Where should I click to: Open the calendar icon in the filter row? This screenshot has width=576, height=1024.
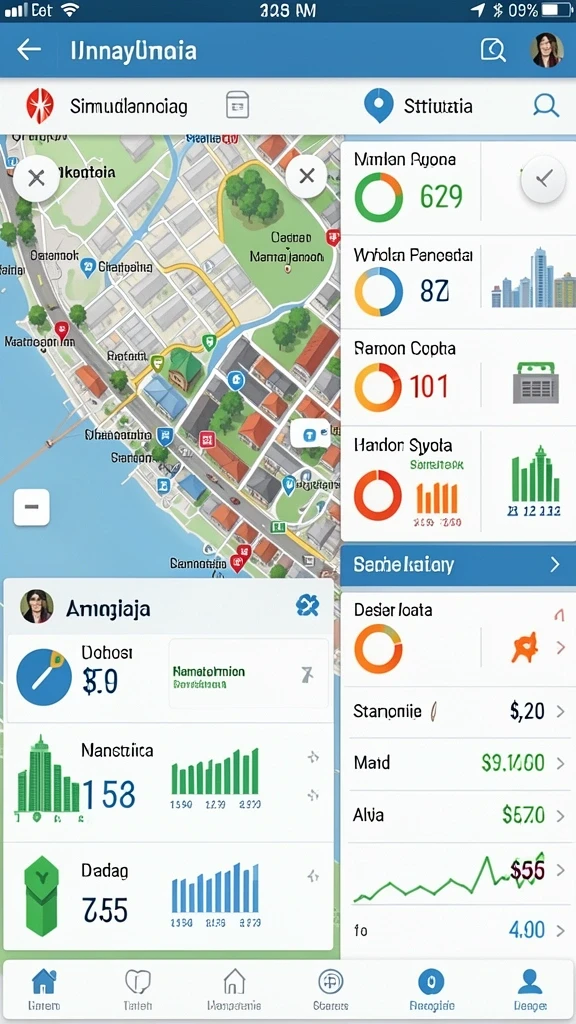[237, 105]
